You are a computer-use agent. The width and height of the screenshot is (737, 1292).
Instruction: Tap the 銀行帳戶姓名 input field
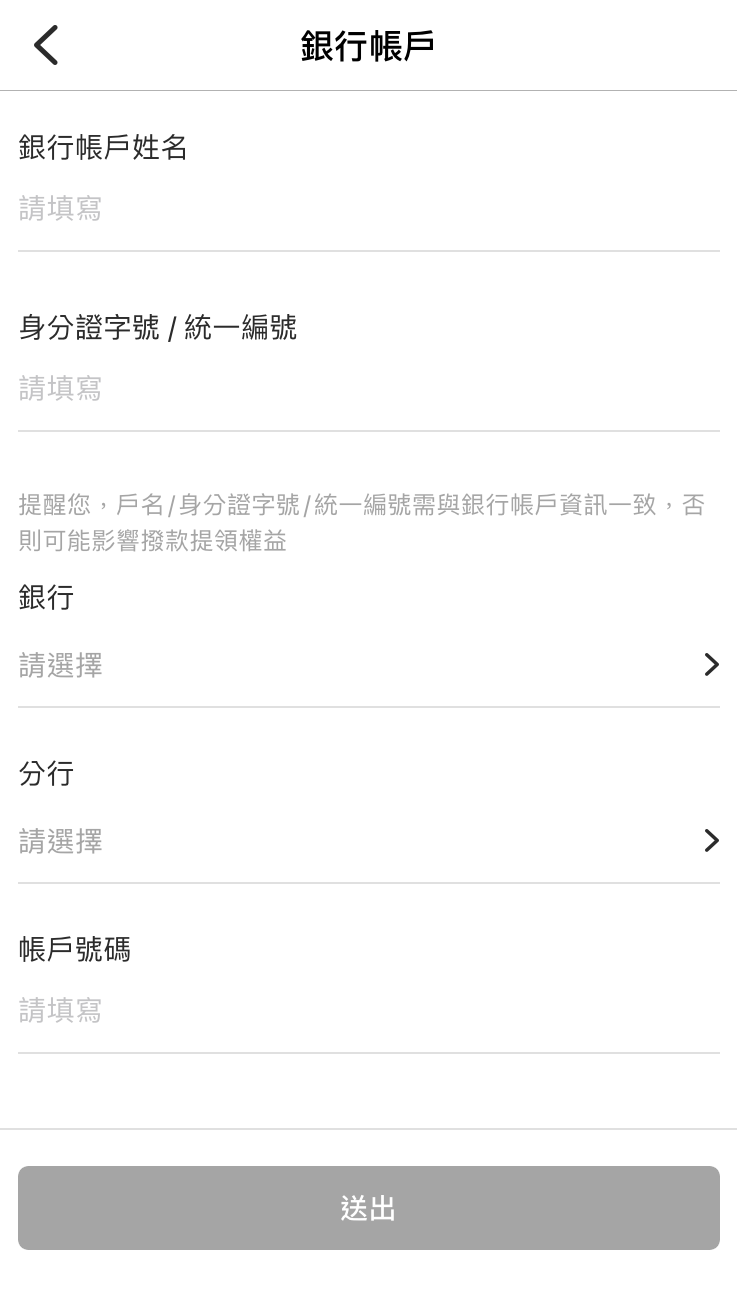pos(368,209)
